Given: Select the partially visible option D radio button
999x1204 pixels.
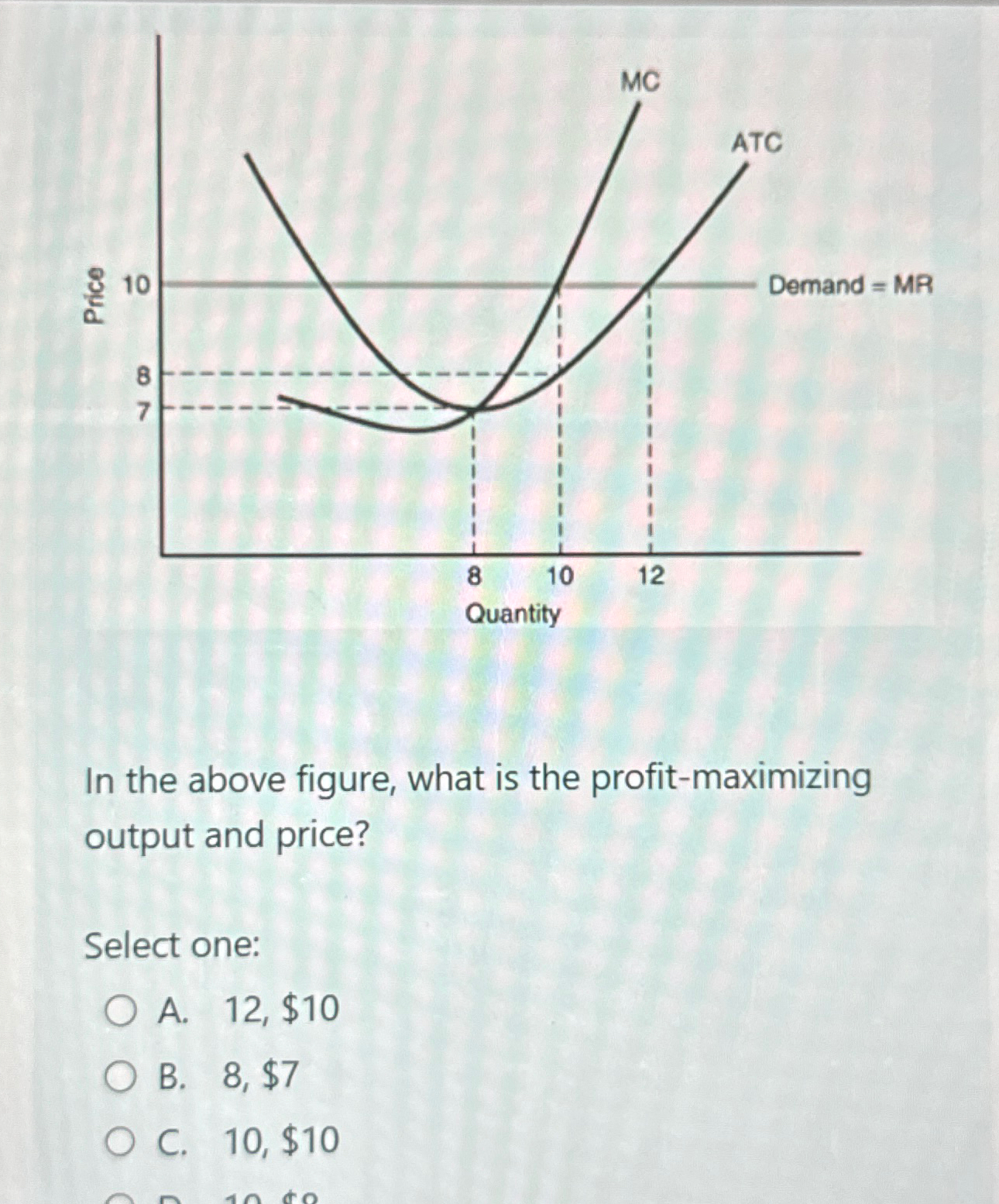Looking at the screenshot, I should [x=120, y=1199].
